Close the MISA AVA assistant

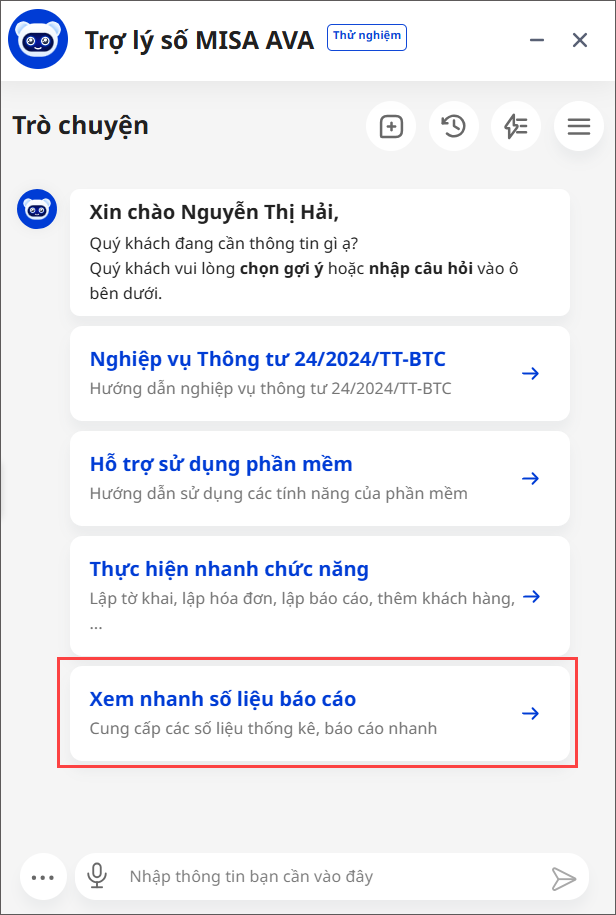(x=580, y=40)
